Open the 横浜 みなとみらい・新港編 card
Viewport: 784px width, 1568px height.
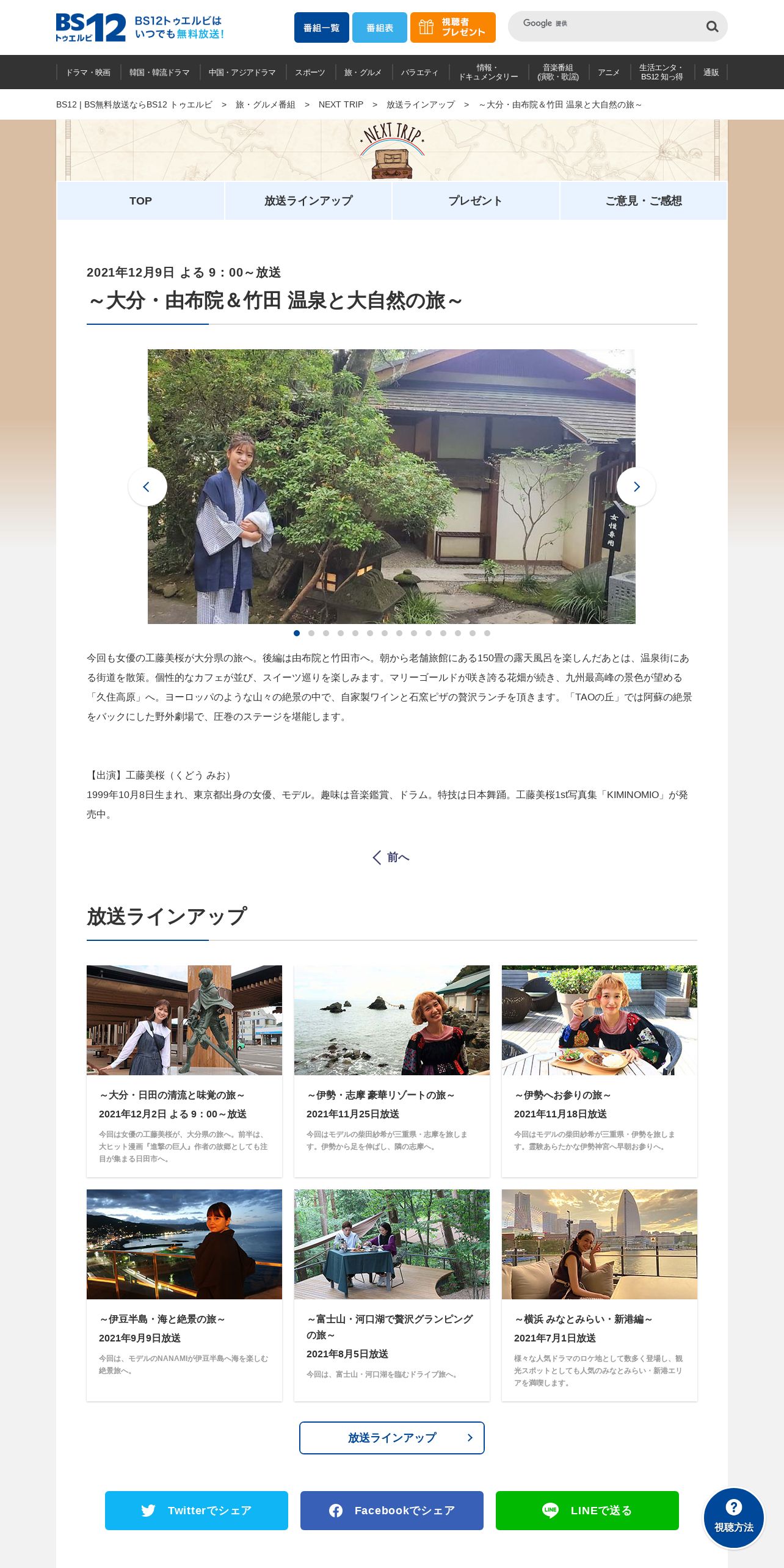[600, 1295]
